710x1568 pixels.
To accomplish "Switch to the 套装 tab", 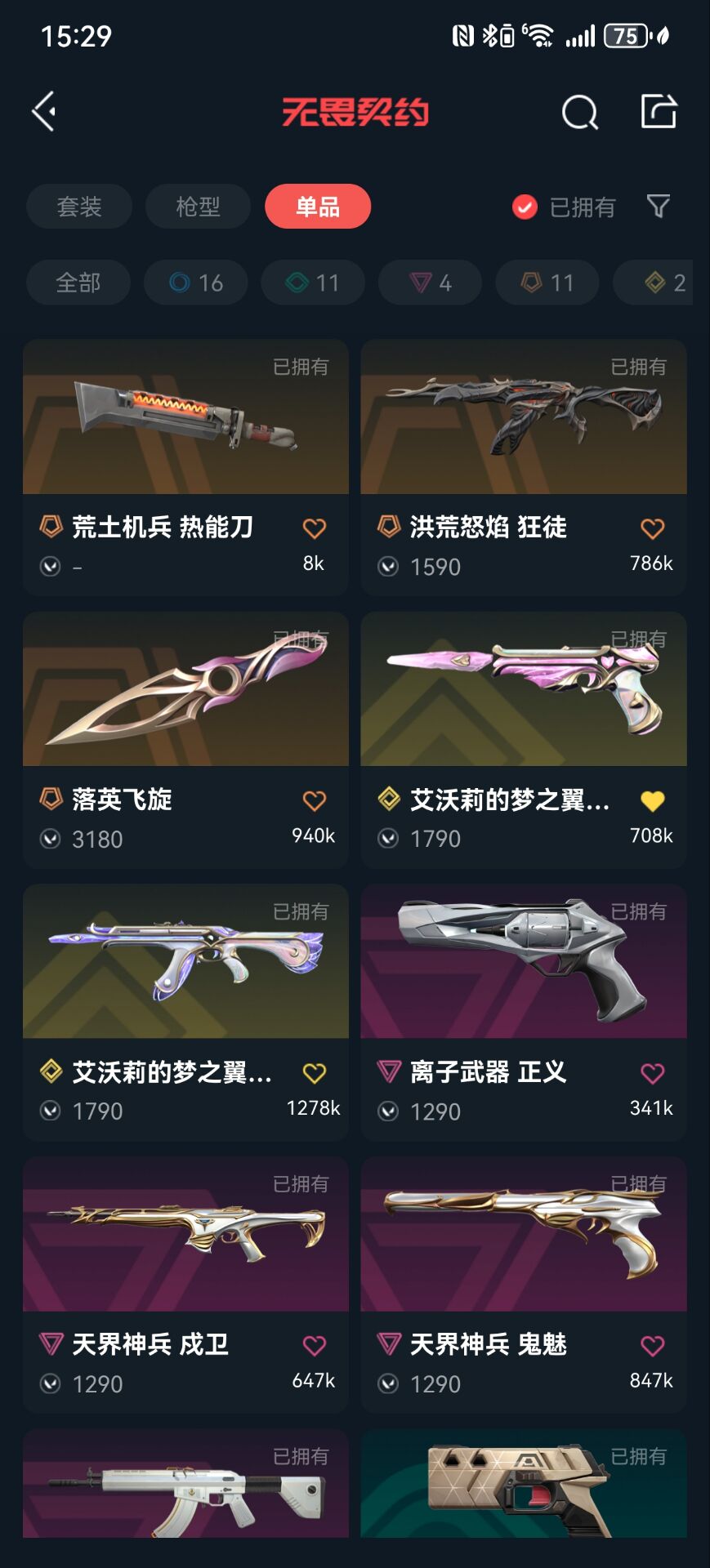I will coord(79,207).
